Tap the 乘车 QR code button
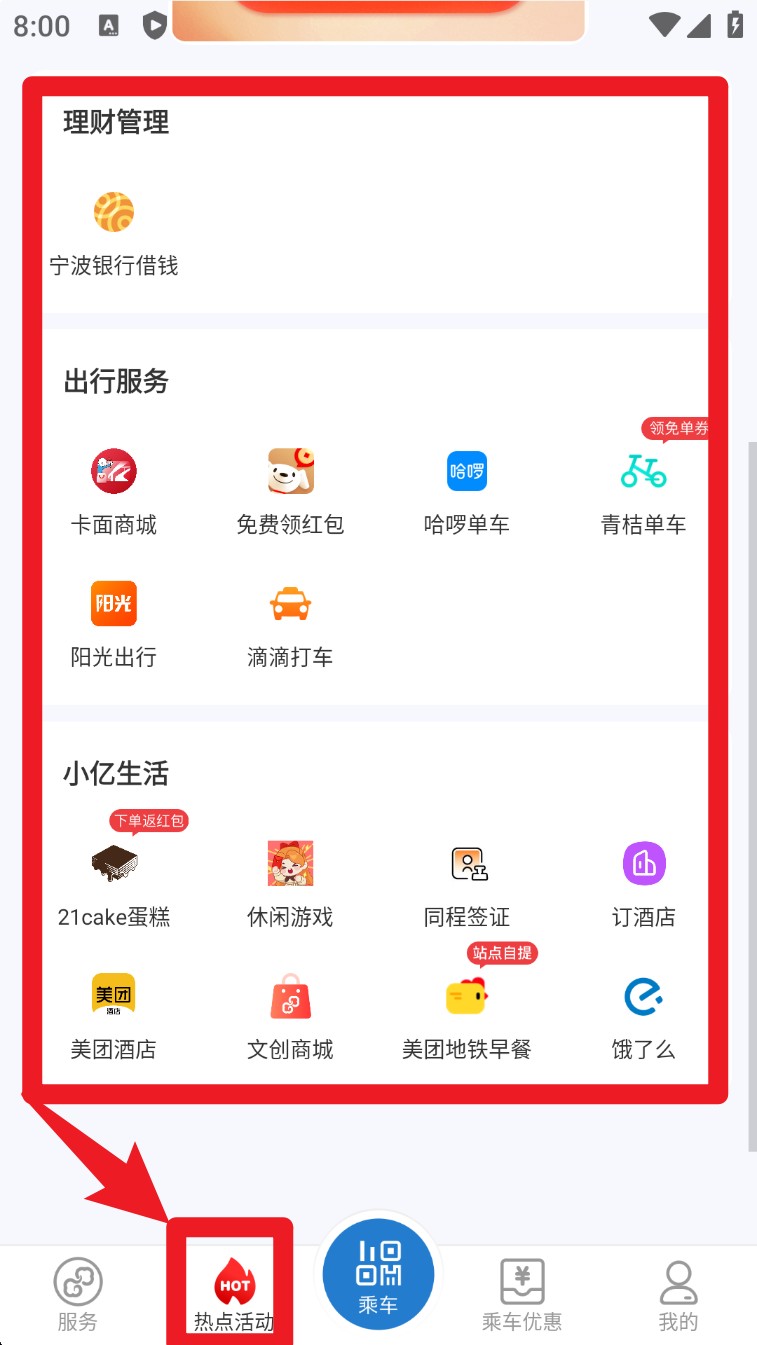Screen dimensions: 757x1345 tap(378, 1276)
